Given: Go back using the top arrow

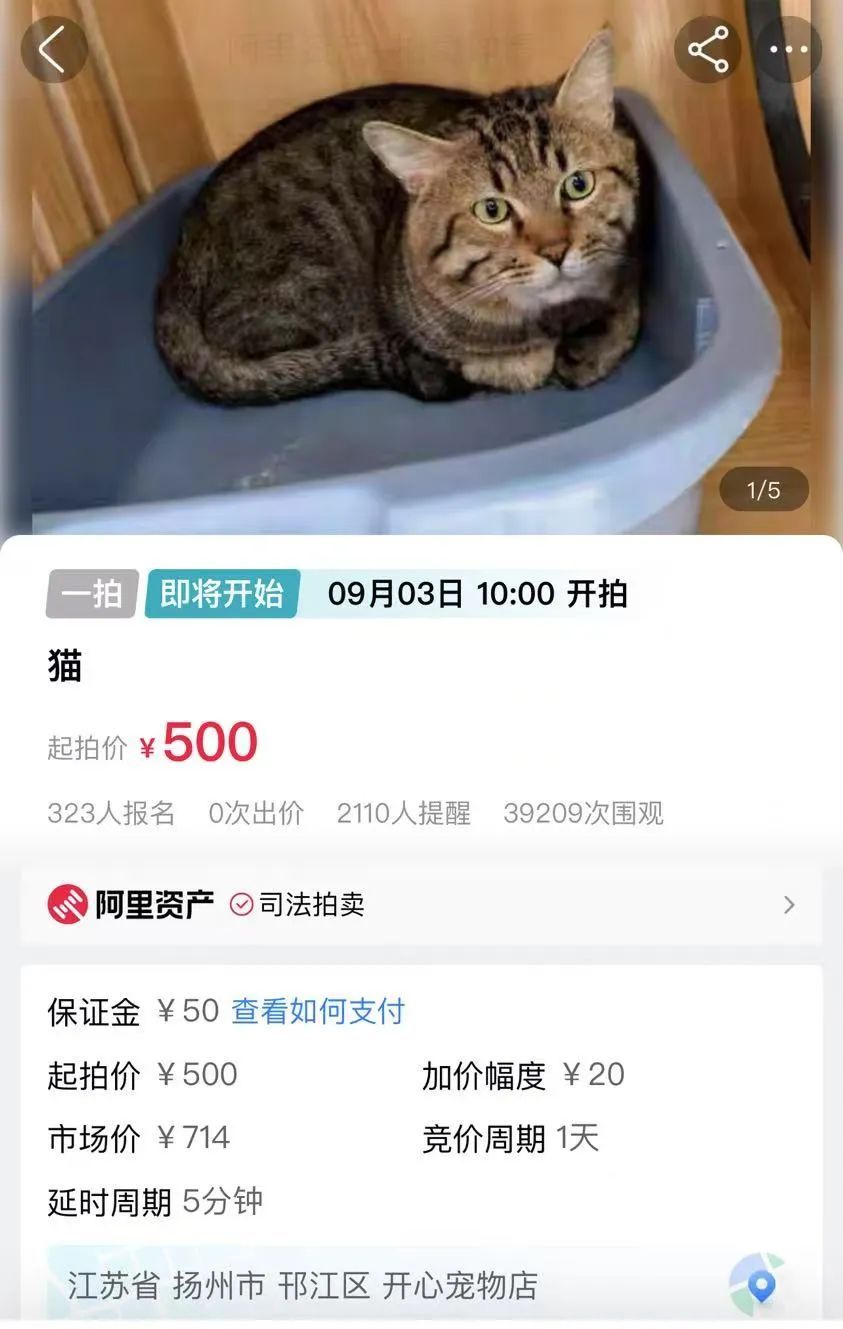Looking at the screenshot, I should click(54, 50).
